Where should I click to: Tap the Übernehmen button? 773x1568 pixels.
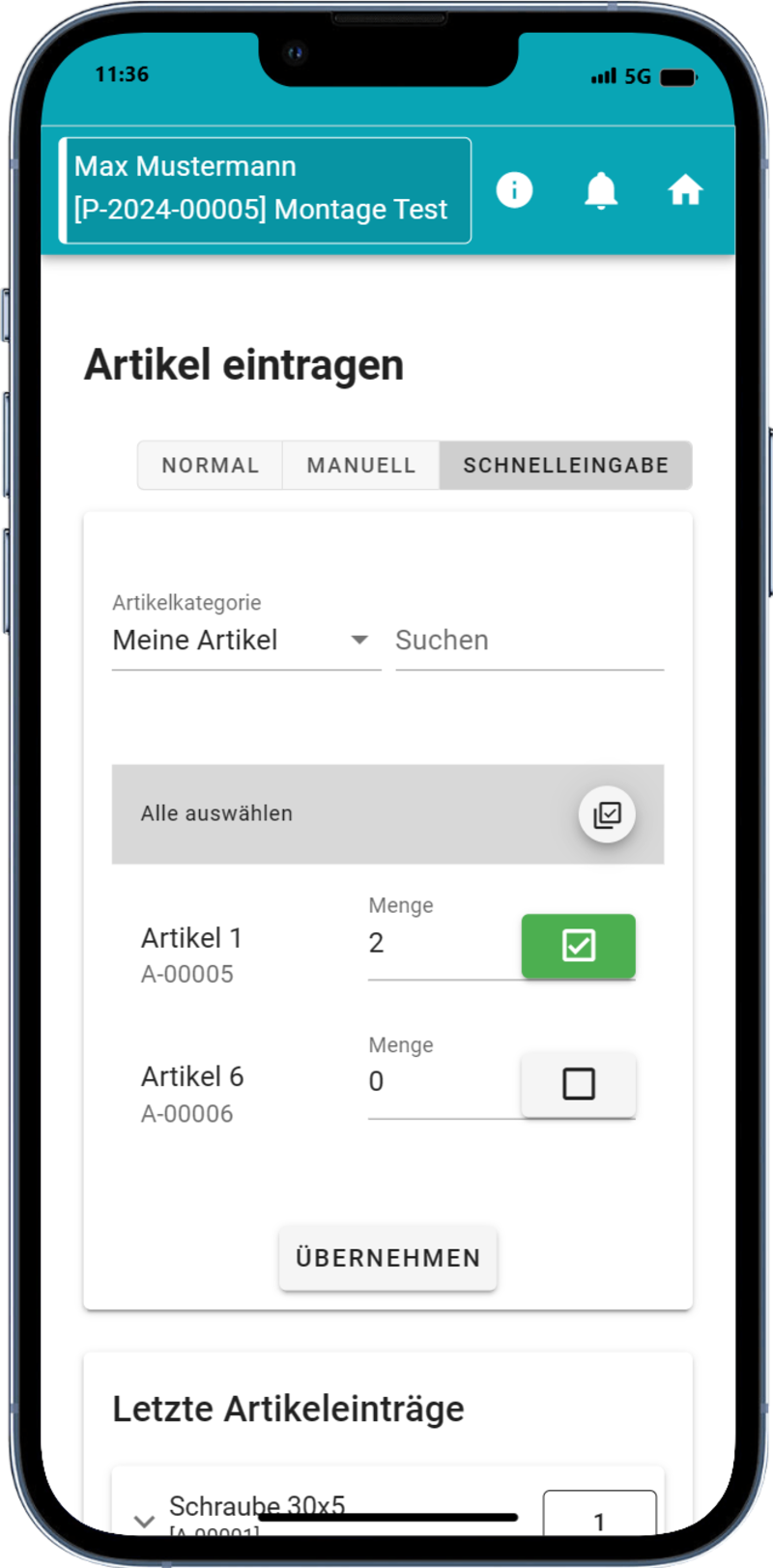point(387,1258)
